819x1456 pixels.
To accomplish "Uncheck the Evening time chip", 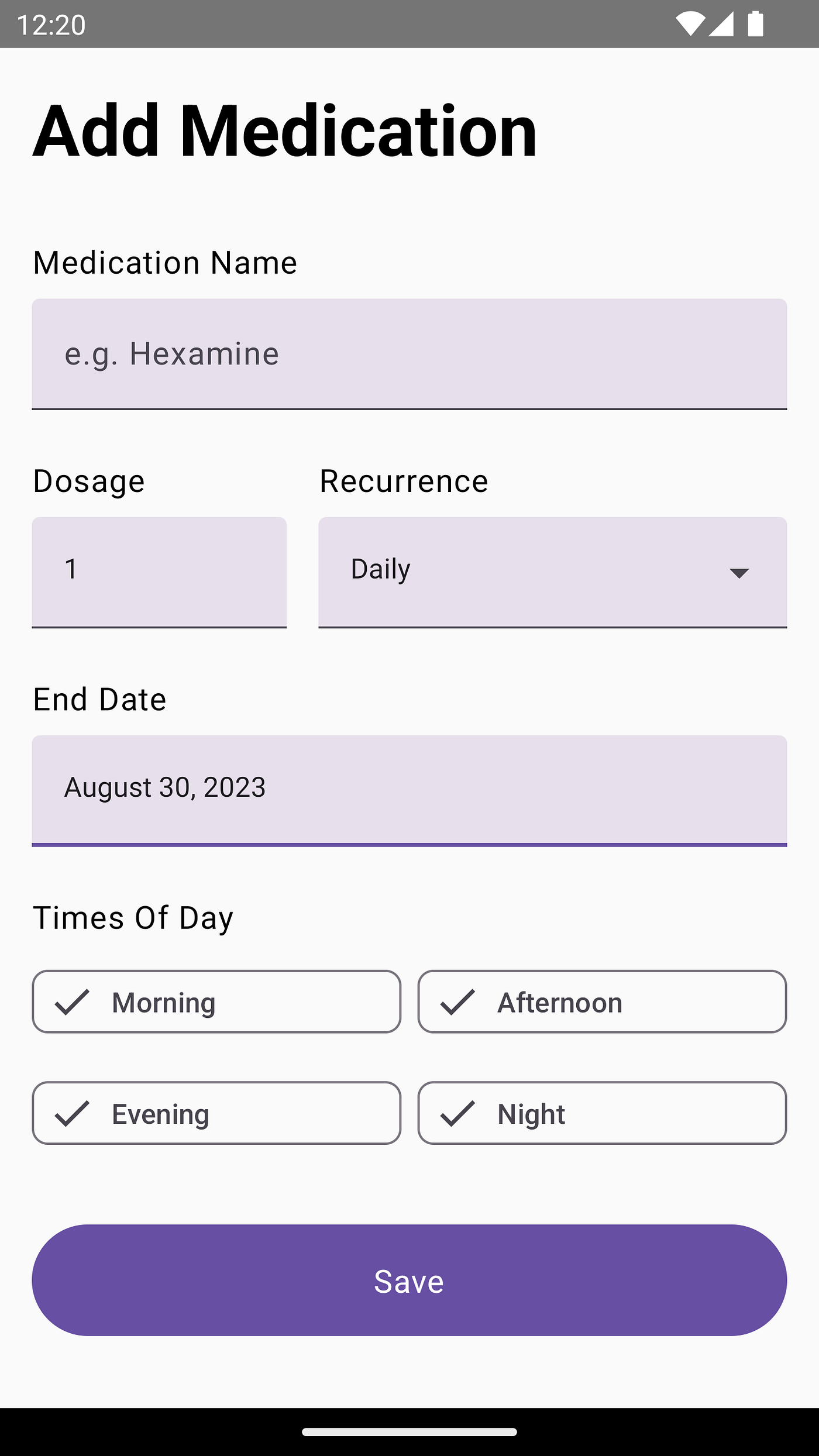I will [216, 1113].
